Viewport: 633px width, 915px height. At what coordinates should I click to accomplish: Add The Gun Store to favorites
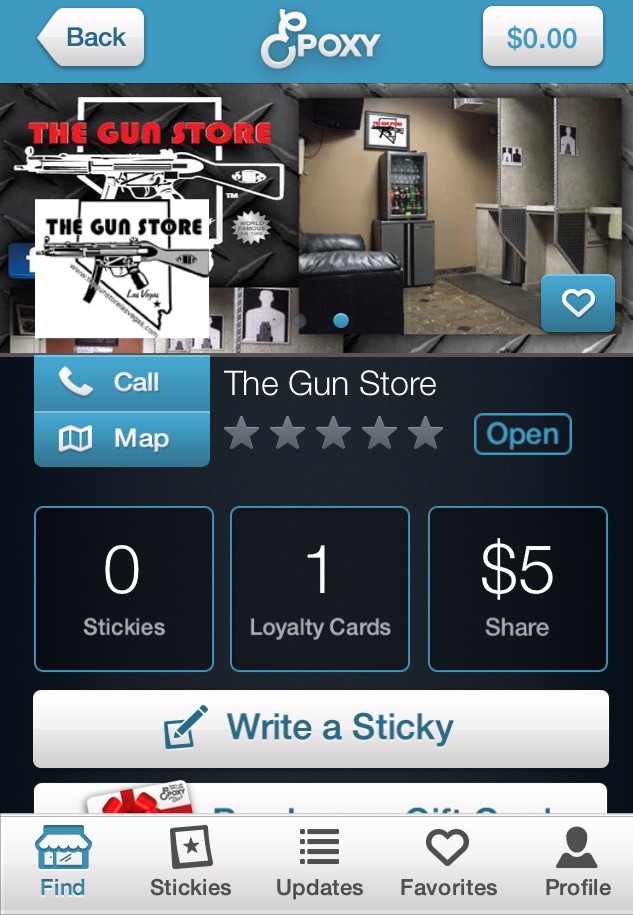click(x=577, y=303)
